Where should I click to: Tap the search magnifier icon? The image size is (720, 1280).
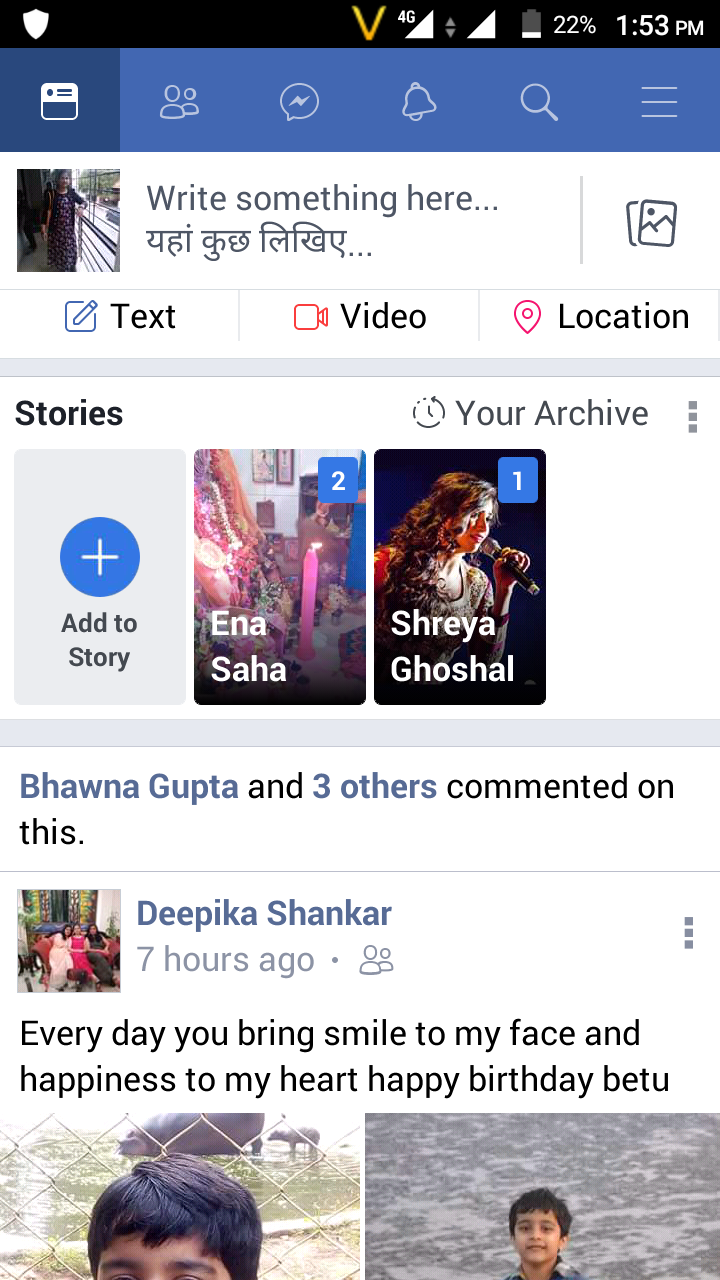click(539, 101)
